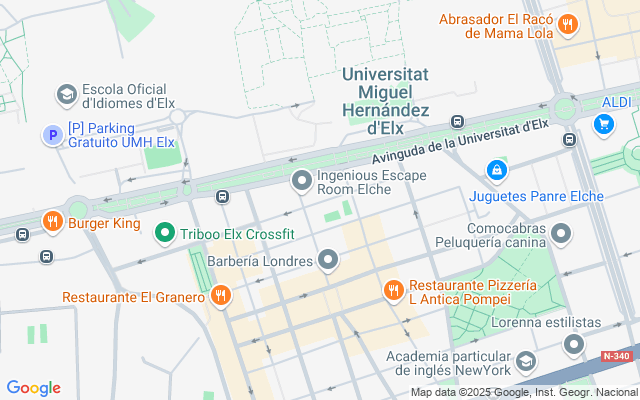The height and width of the screenshot is (400, 640).
Task: Tap the Universitat Miguel Hernández d'Elx label
Action: click(x=385, y=100)
